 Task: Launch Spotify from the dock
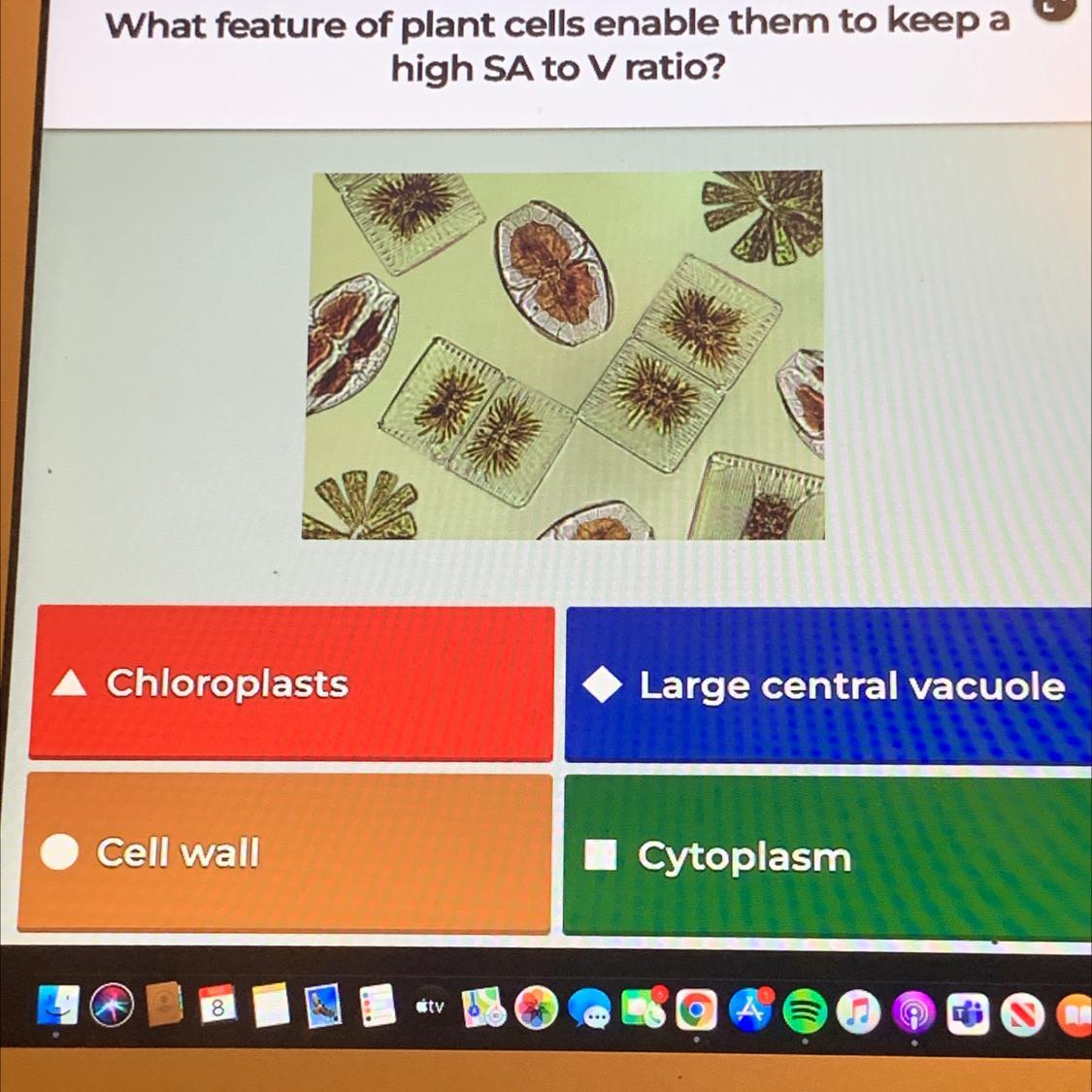pyautogui.click(x=804, y=1012)
